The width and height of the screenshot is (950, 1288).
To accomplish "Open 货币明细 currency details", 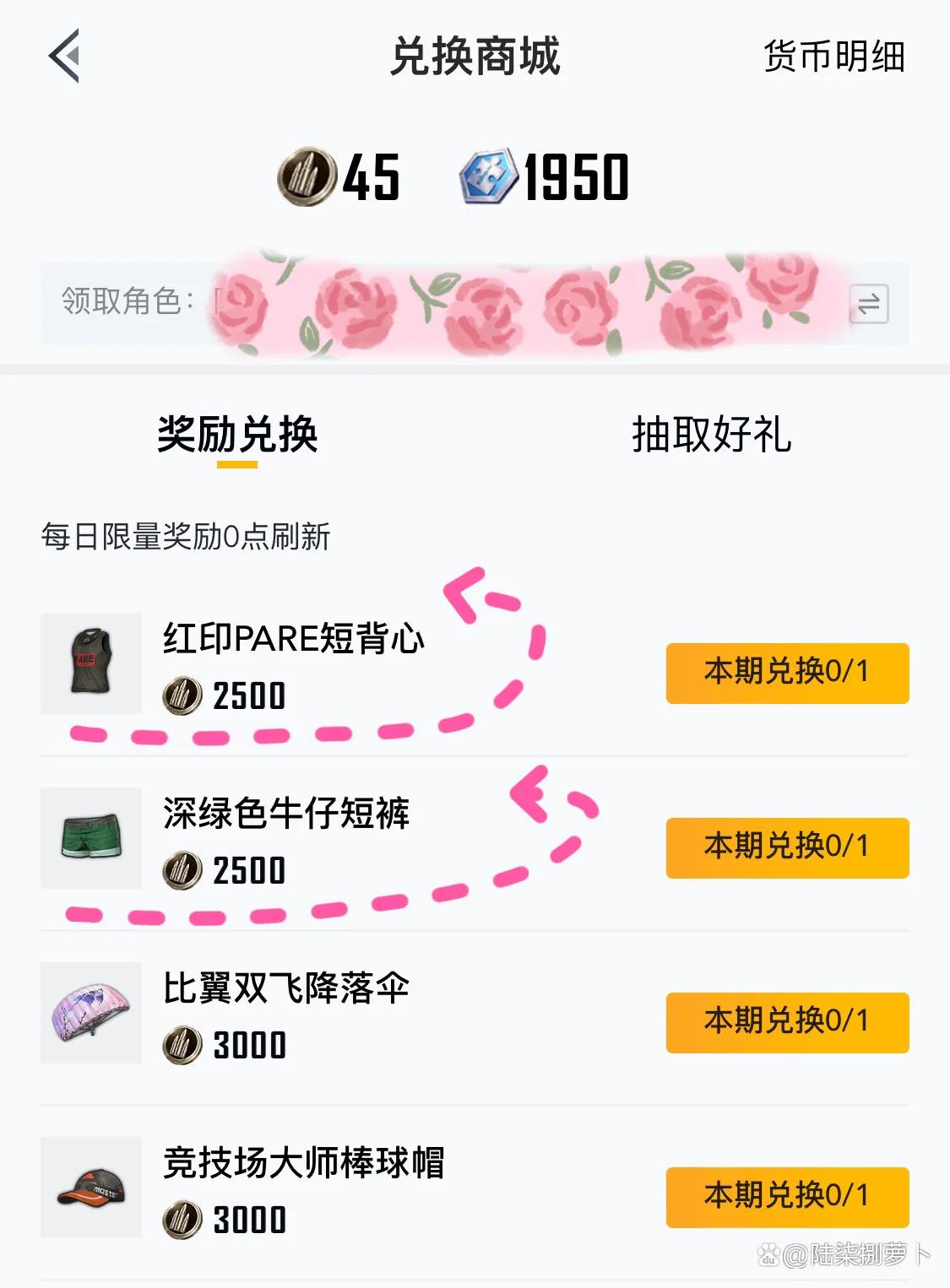I will click(833, 57).
